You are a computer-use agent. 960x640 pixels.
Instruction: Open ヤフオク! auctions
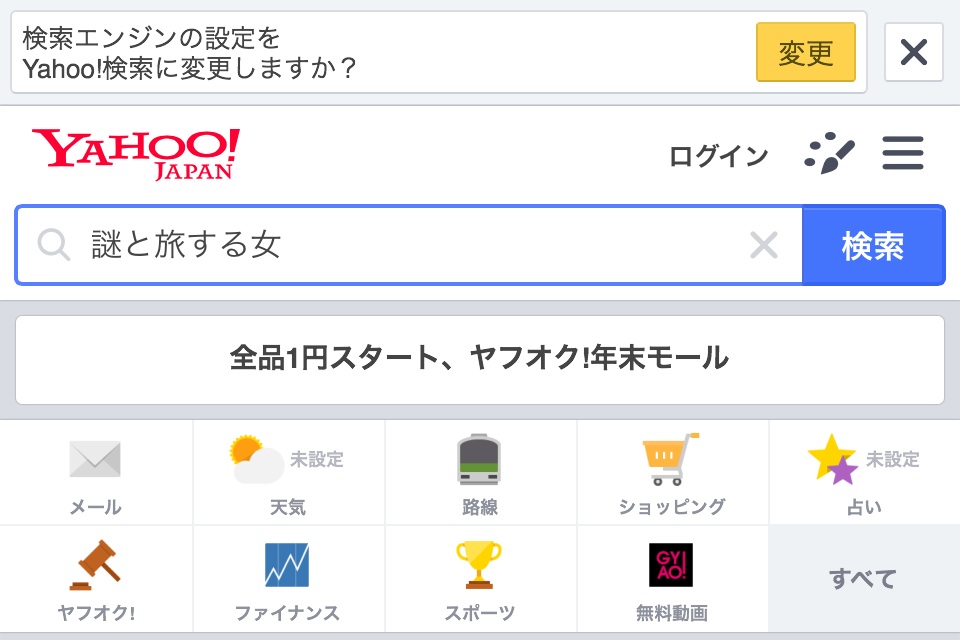[96, 580]
